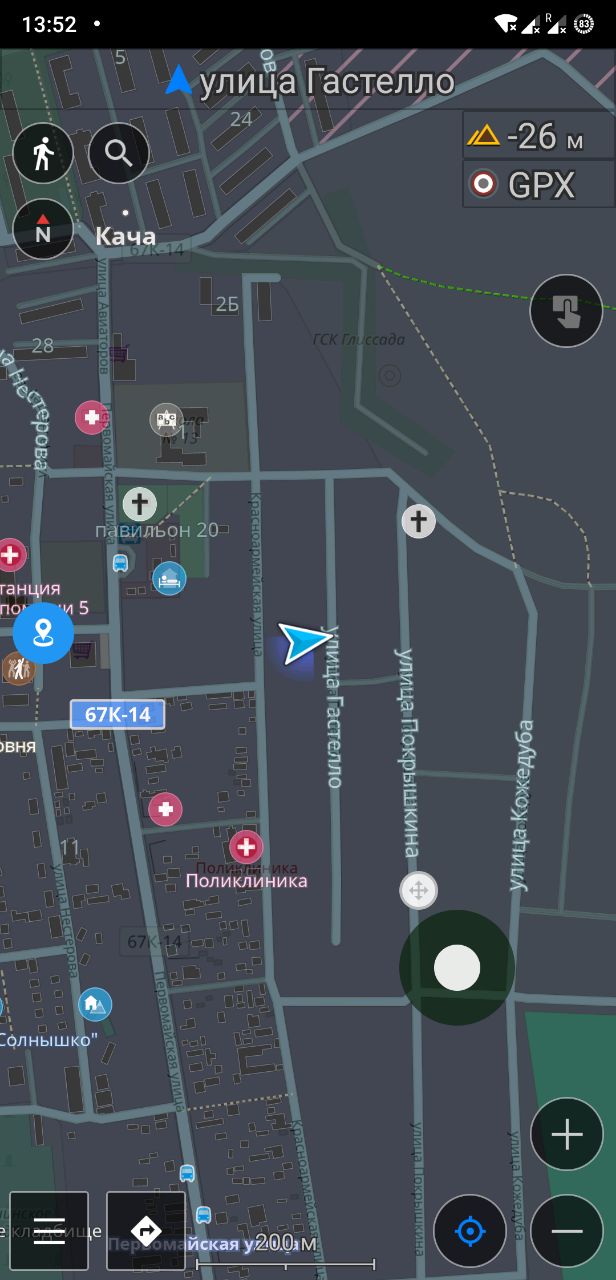
Task: Tap the move handle above joystick
Action: coord(418,890)
